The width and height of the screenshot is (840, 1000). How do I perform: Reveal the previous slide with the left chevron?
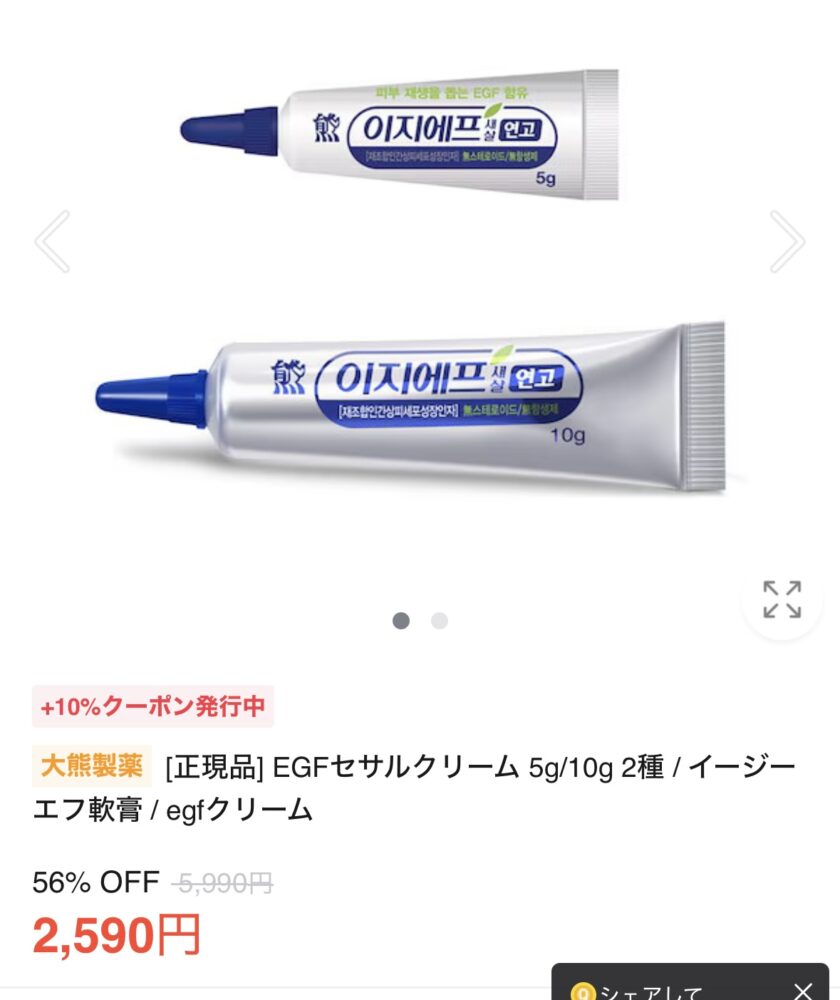(48, 240)
